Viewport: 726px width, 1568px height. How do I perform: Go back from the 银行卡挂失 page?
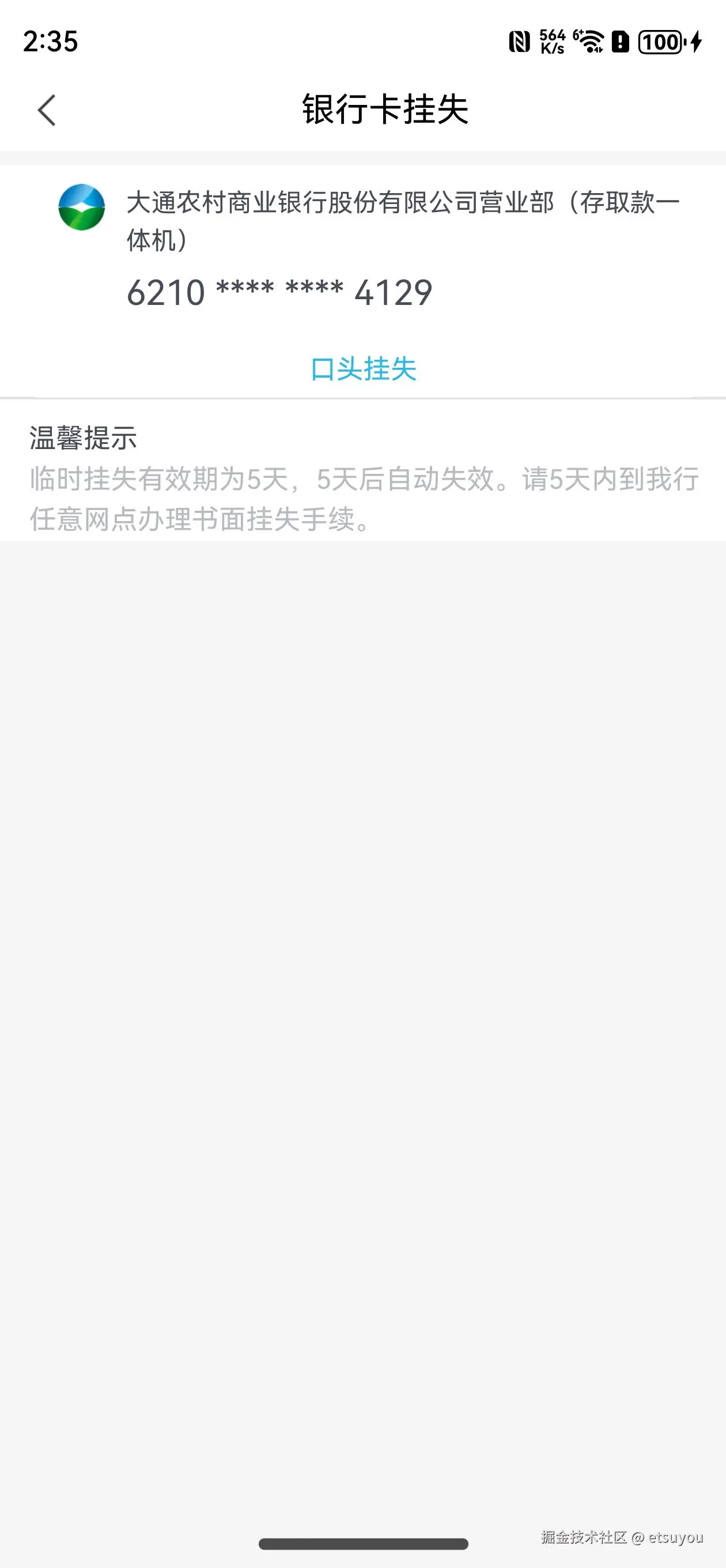(x=47, y=110)
